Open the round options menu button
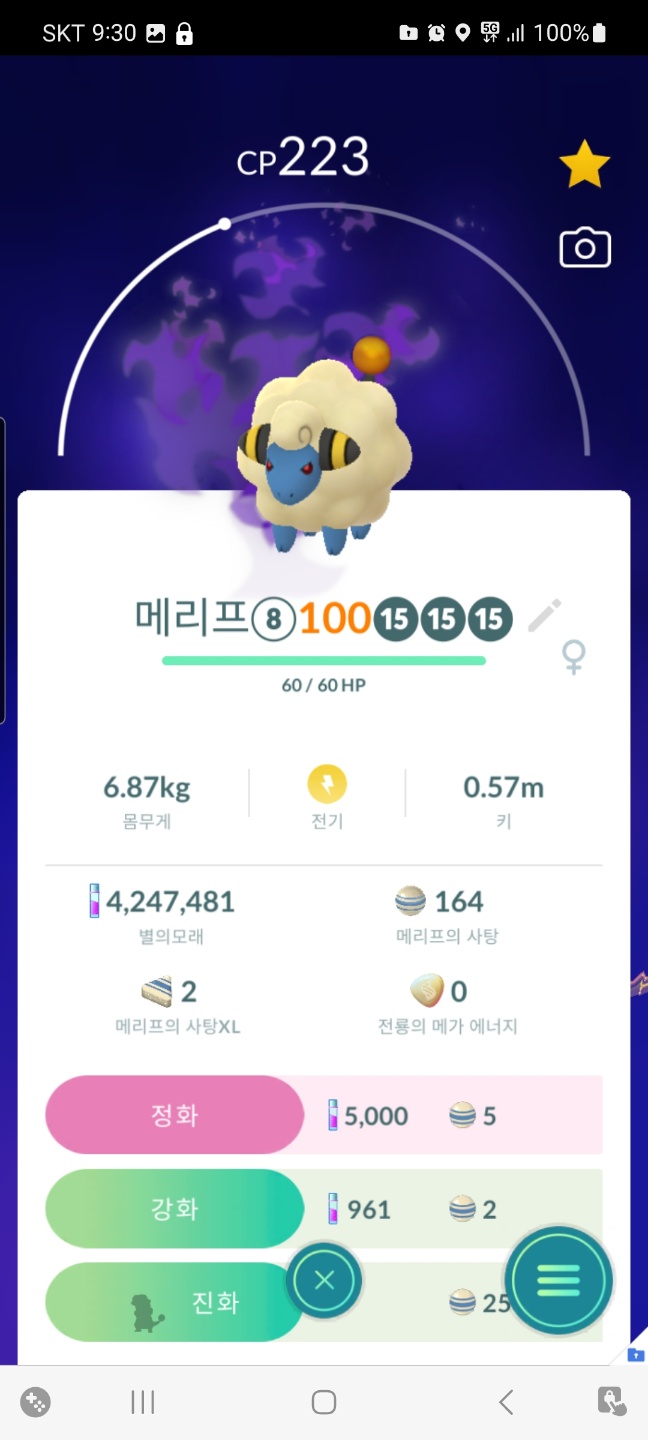The image size is (648, 1440). [558, 1280]
